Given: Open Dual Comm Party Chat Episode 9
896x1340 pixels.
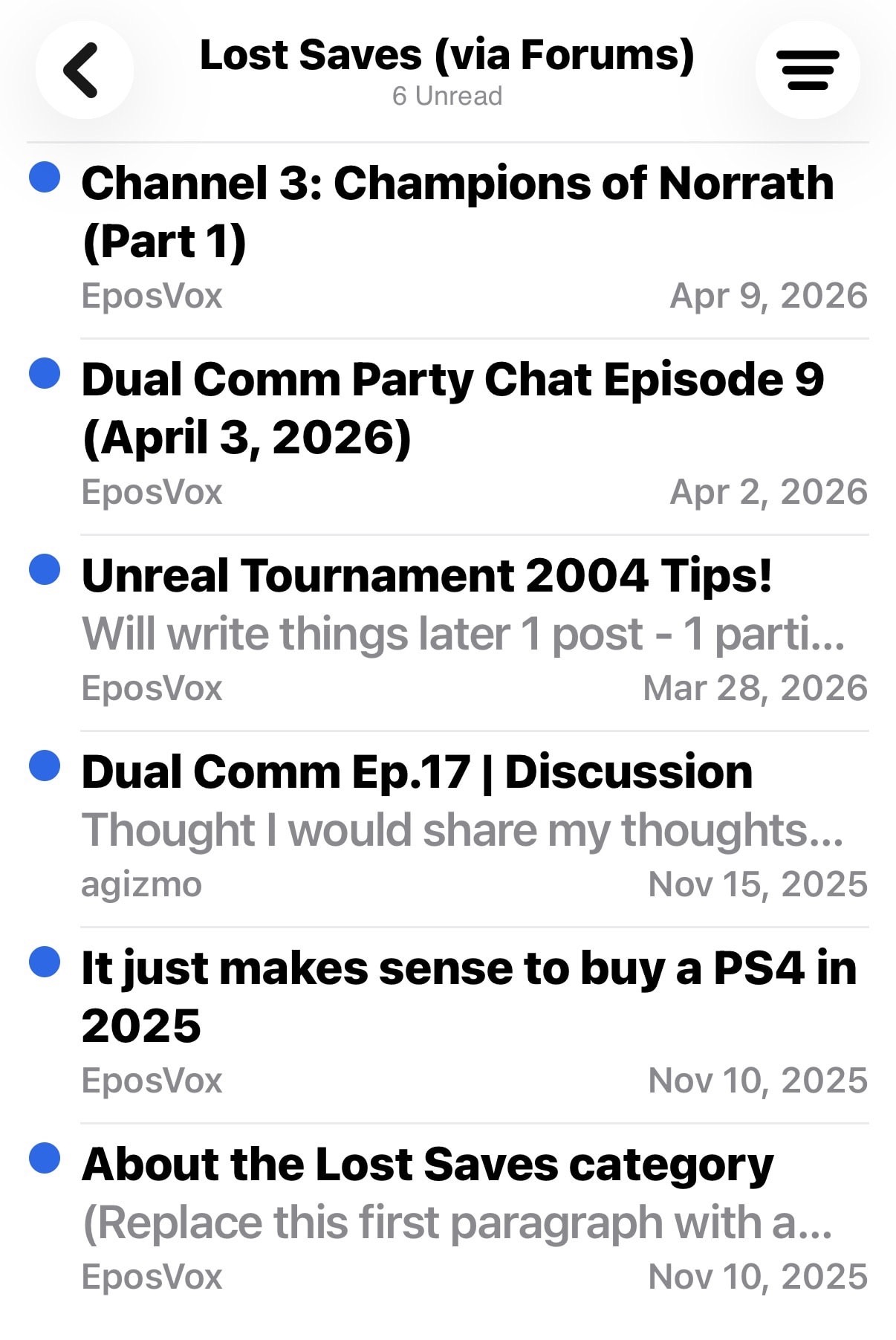Looking at the screenshot, I should tap(453, 408).
